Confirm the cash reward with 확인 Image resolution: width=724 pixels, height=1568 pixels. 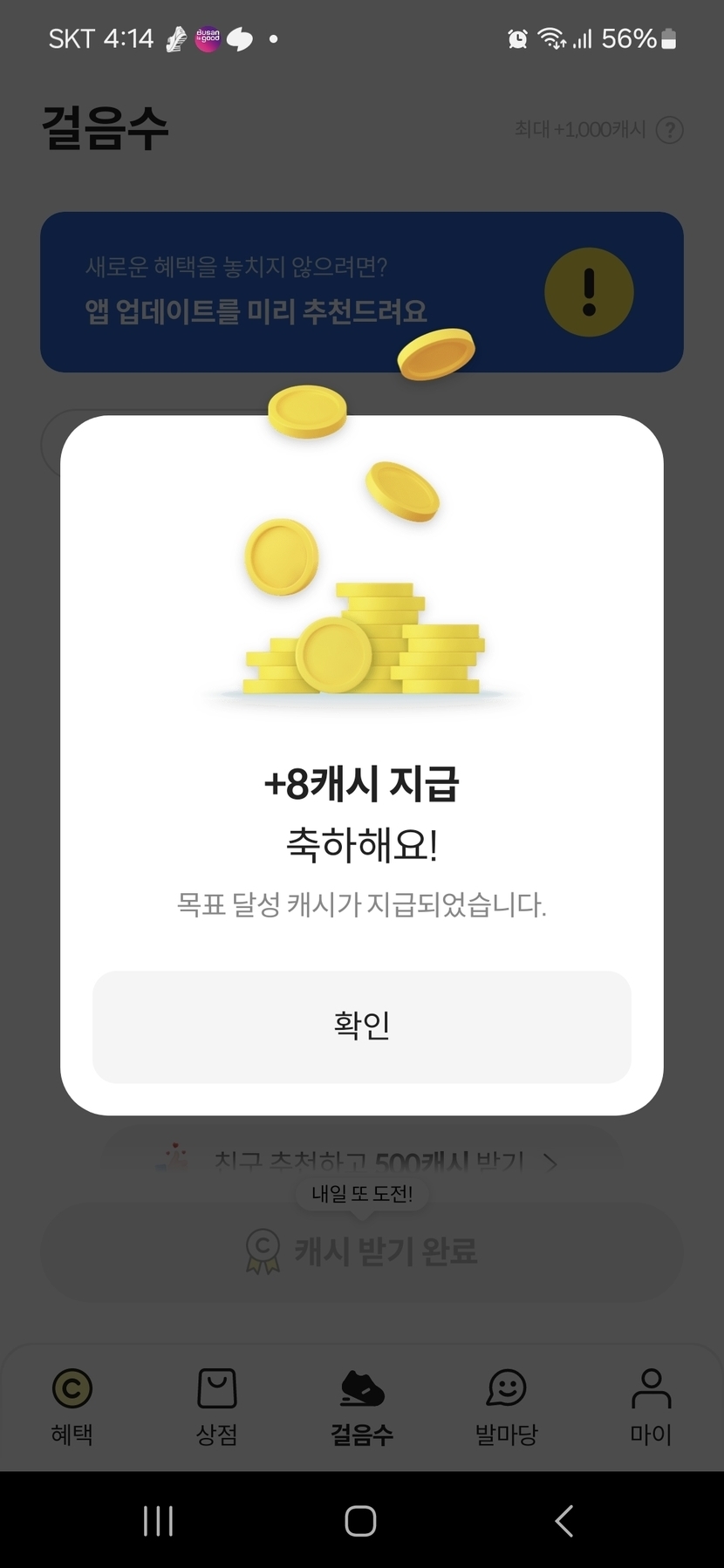[x=361, y=1026]
